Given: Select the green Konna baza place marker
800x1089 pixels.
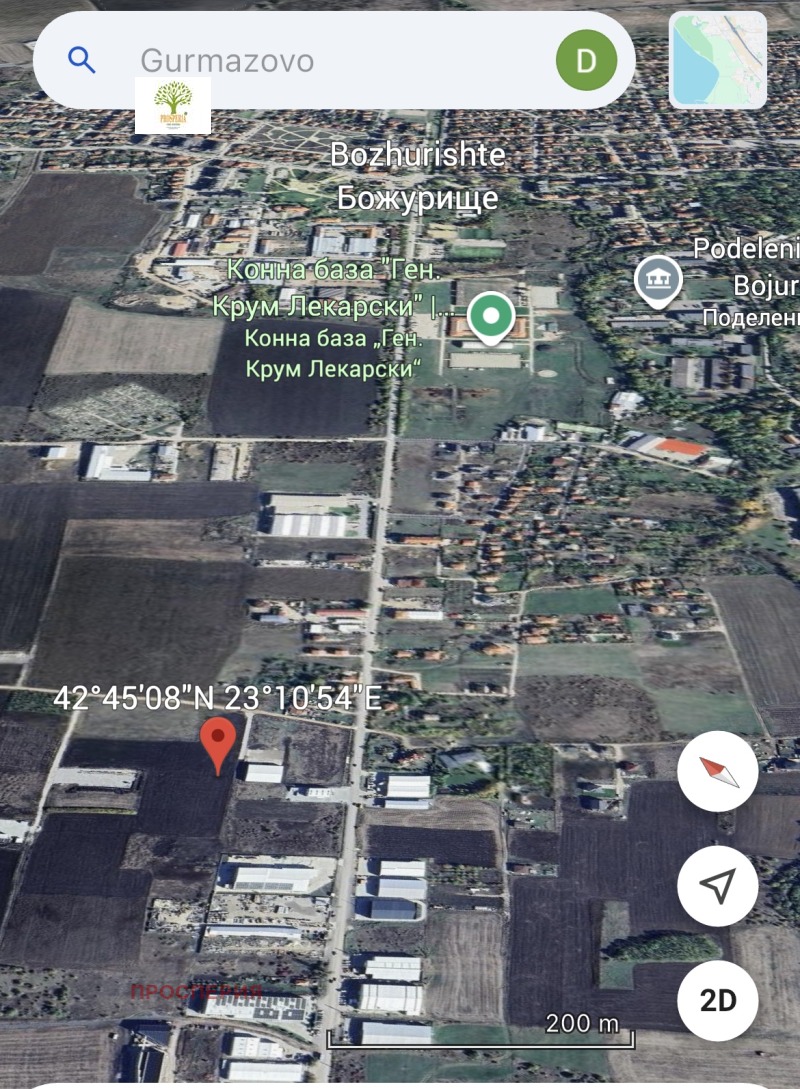Looking at the screenshot, I should 491,317.
